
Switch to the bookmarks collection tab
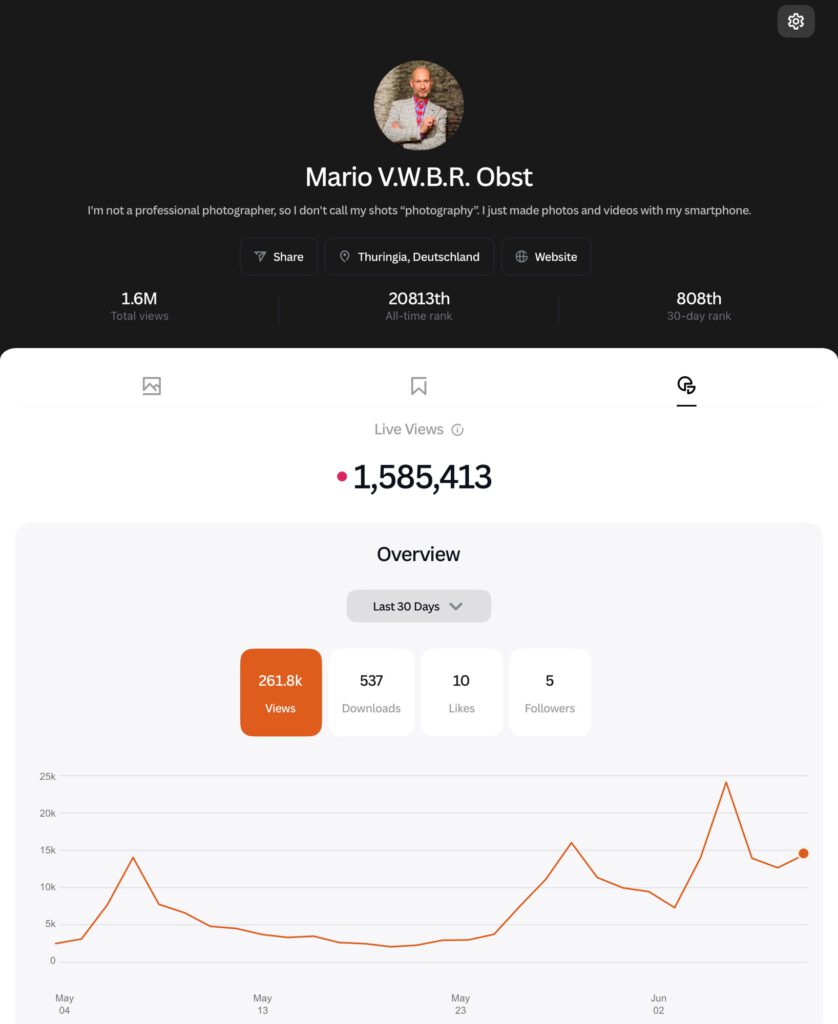coord(418,386)
